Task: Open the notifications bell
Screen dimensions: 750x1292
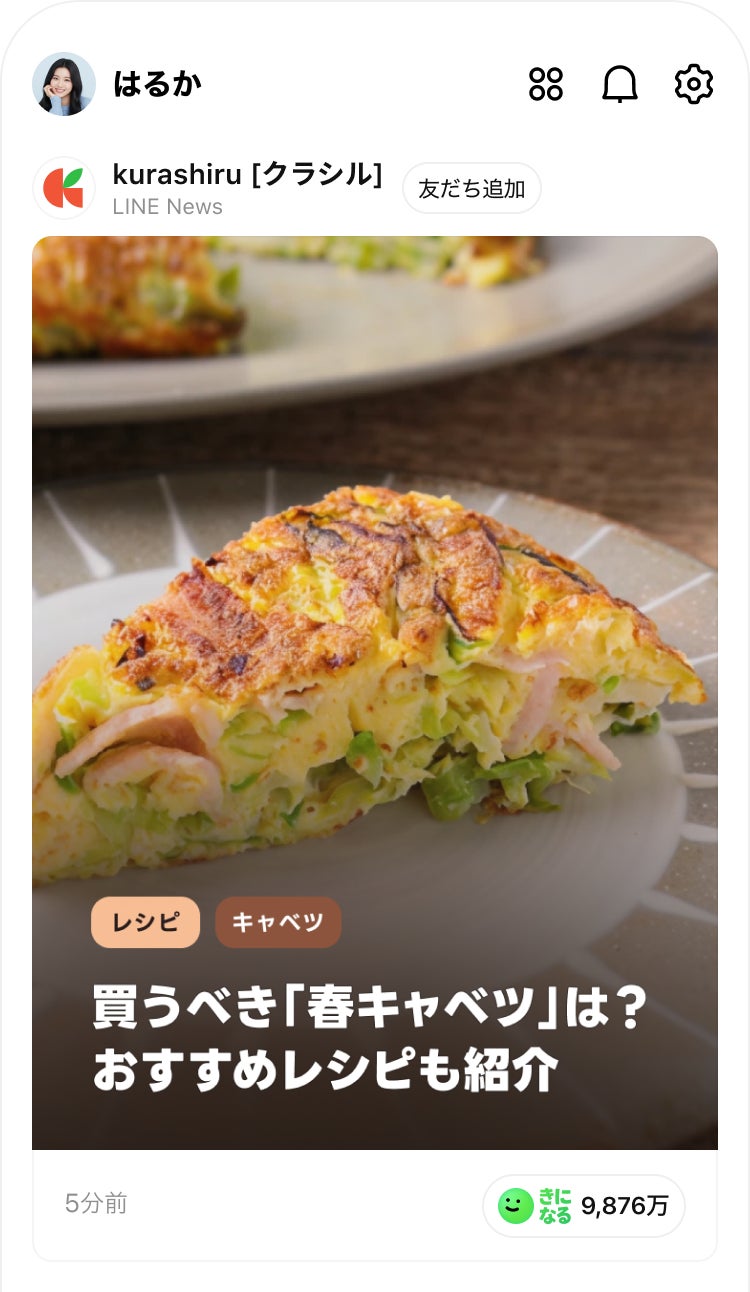Action: 620,84
